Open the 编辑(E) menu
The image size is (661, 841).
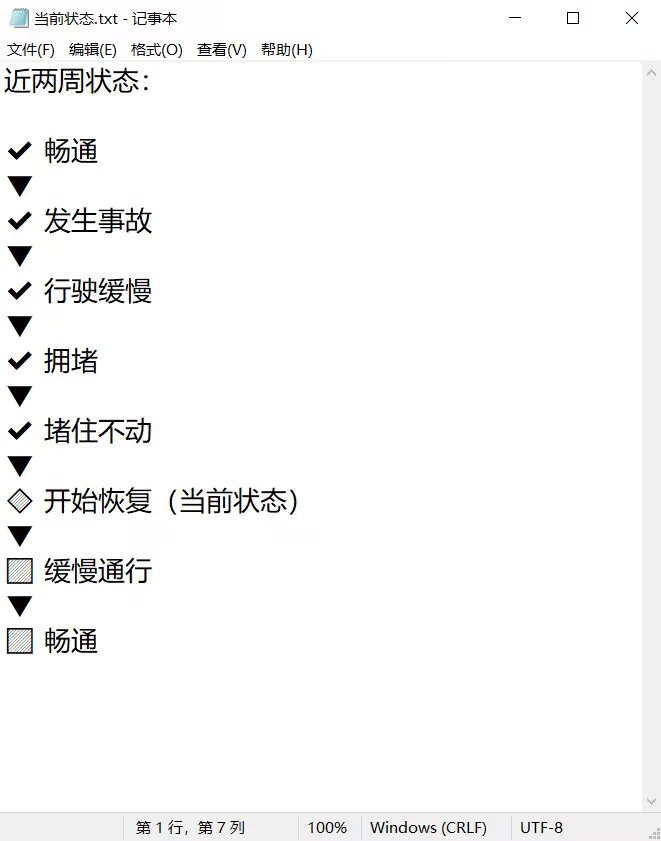[x=93, y=50]
